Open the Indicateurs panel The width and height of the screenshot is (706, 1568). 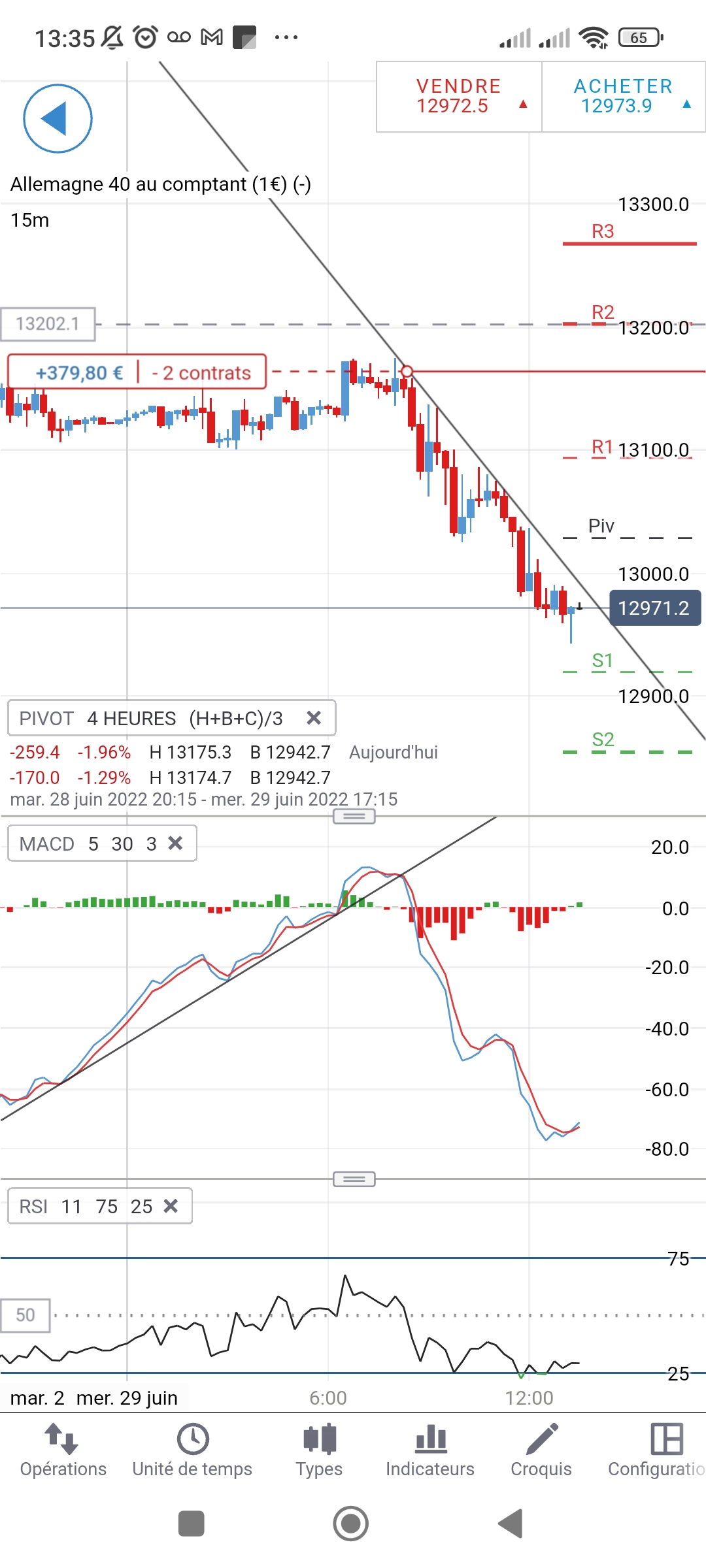[x=430, y=1451]
